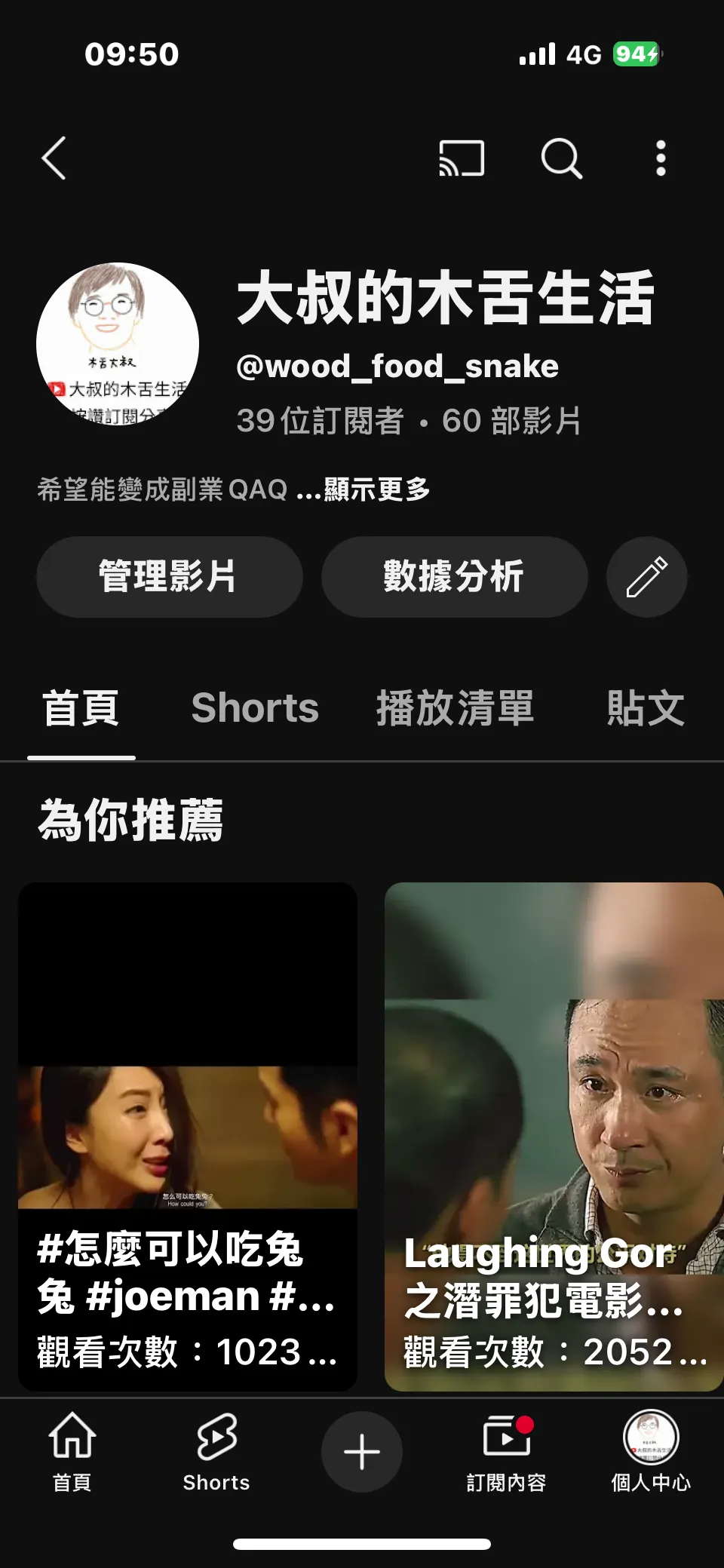
Task: Search within this channel
Action: (x=561, y=158)
